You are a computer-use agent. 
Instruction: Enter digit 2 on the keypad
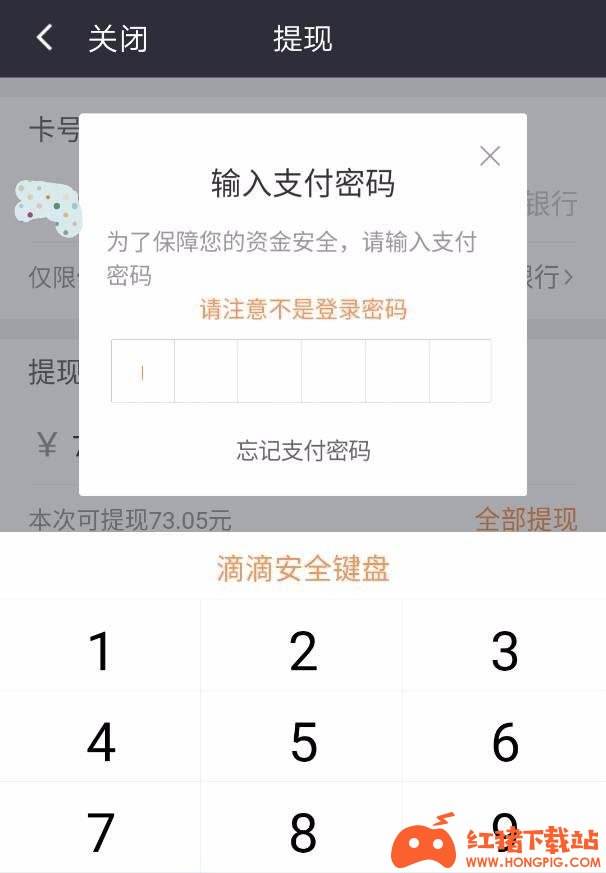coord(303,650)
